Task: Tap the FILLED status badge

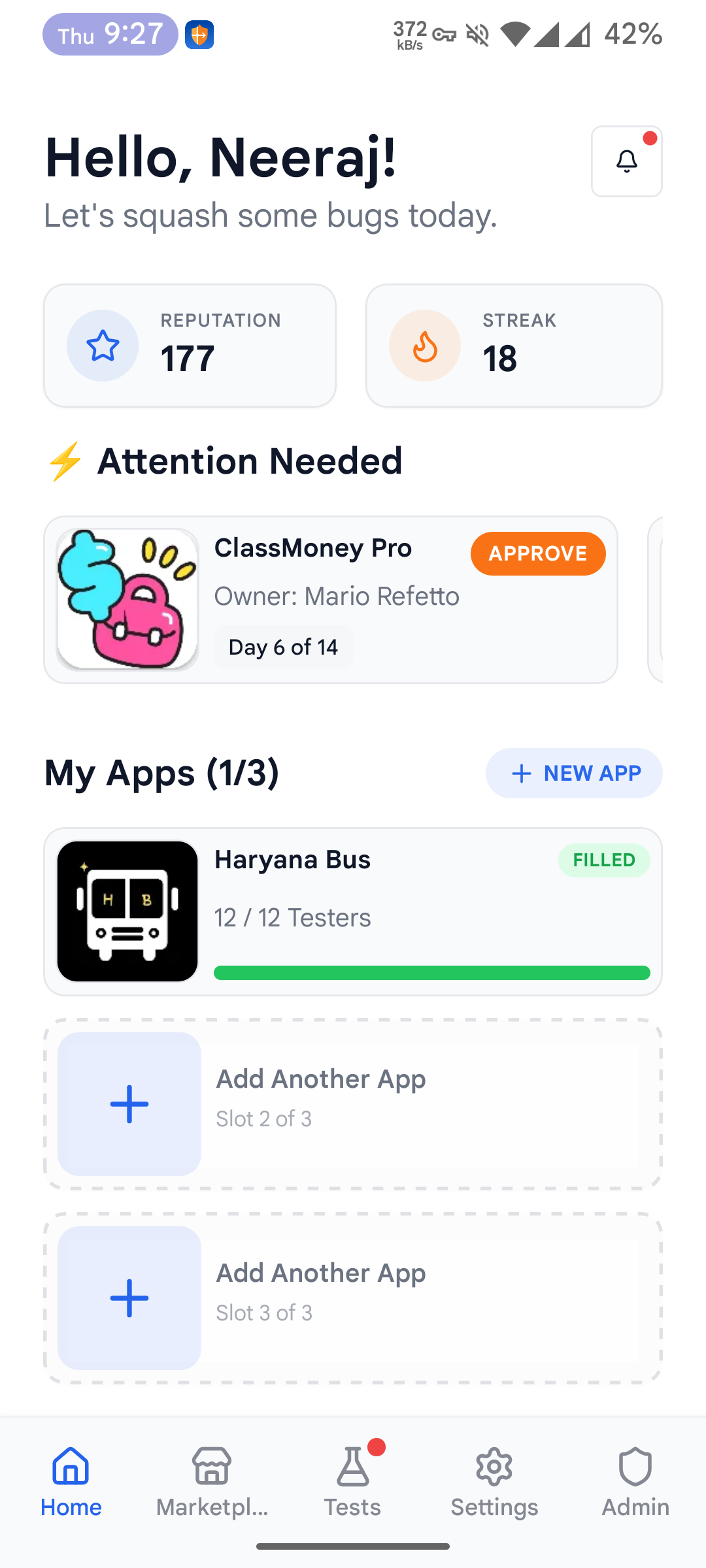Action: click(603, 860)
